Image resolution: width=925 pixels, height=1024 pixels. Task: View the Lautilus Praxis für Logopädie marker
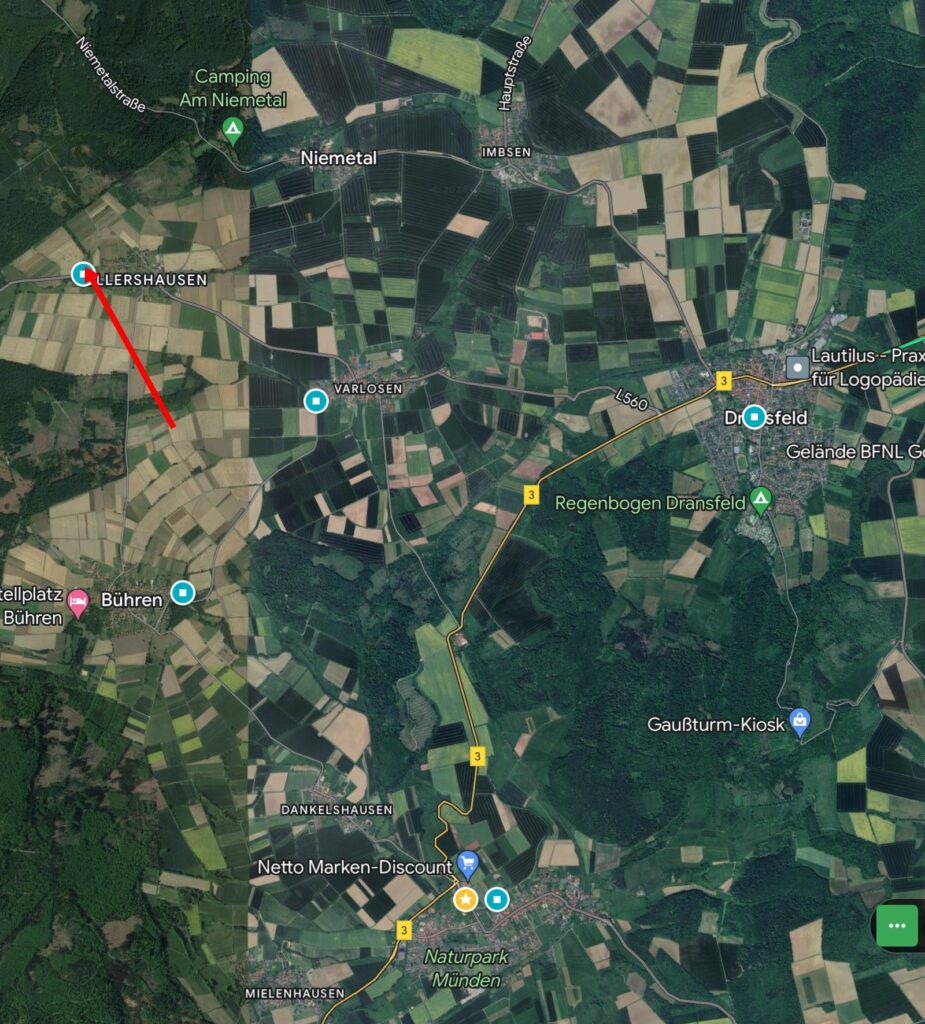point(797,367)
